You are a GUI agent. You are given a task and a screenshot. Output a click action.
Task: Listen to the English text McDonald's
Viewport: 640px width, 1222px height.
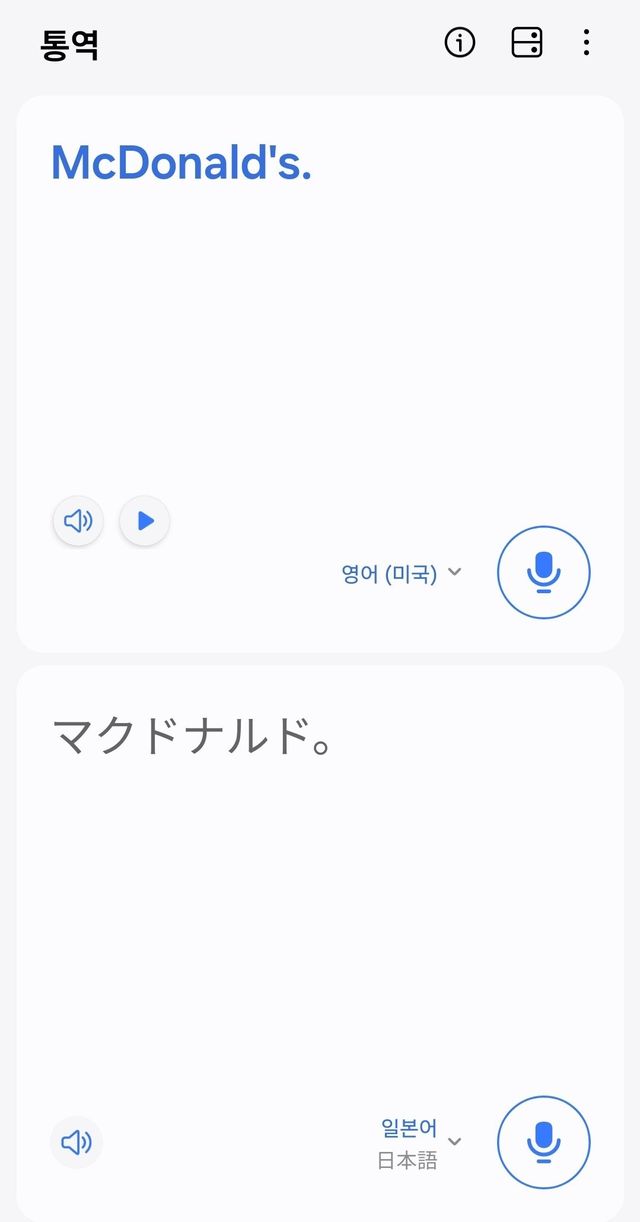coord(78,520)
